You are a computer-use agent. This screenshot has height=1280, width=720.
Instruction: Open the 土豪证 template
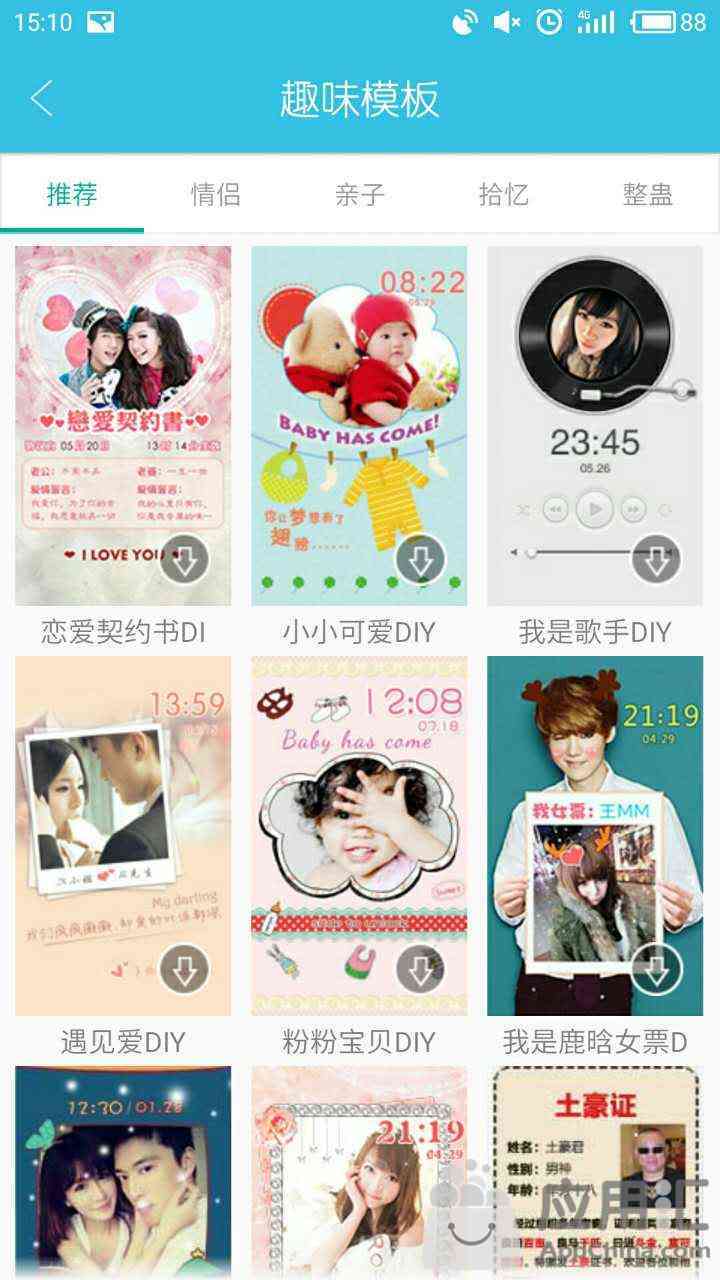coord(595,1170)
